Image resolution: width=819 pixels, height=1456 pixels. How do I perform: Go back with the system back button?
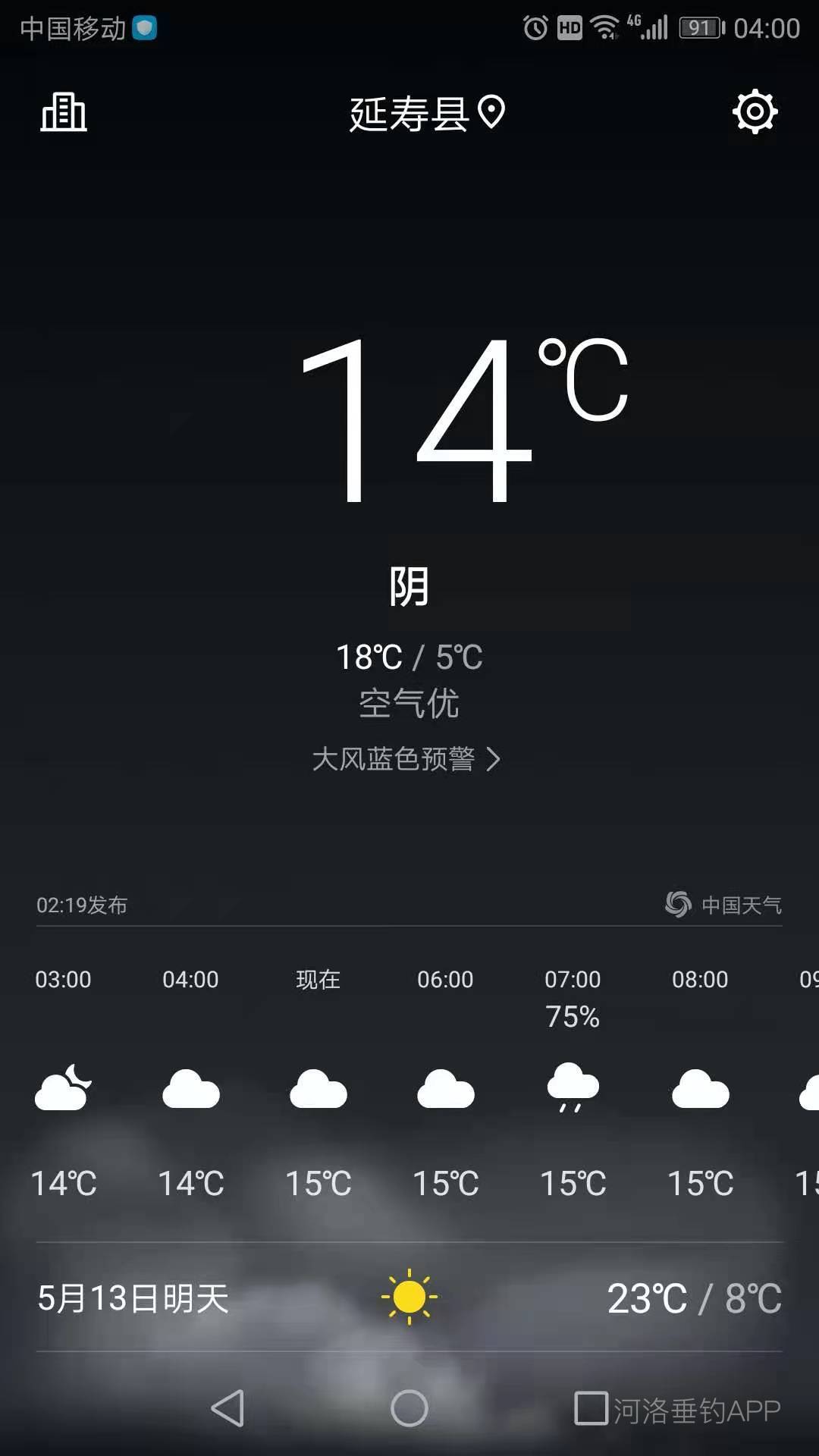pyautogui.click(x=227, y=1408)
